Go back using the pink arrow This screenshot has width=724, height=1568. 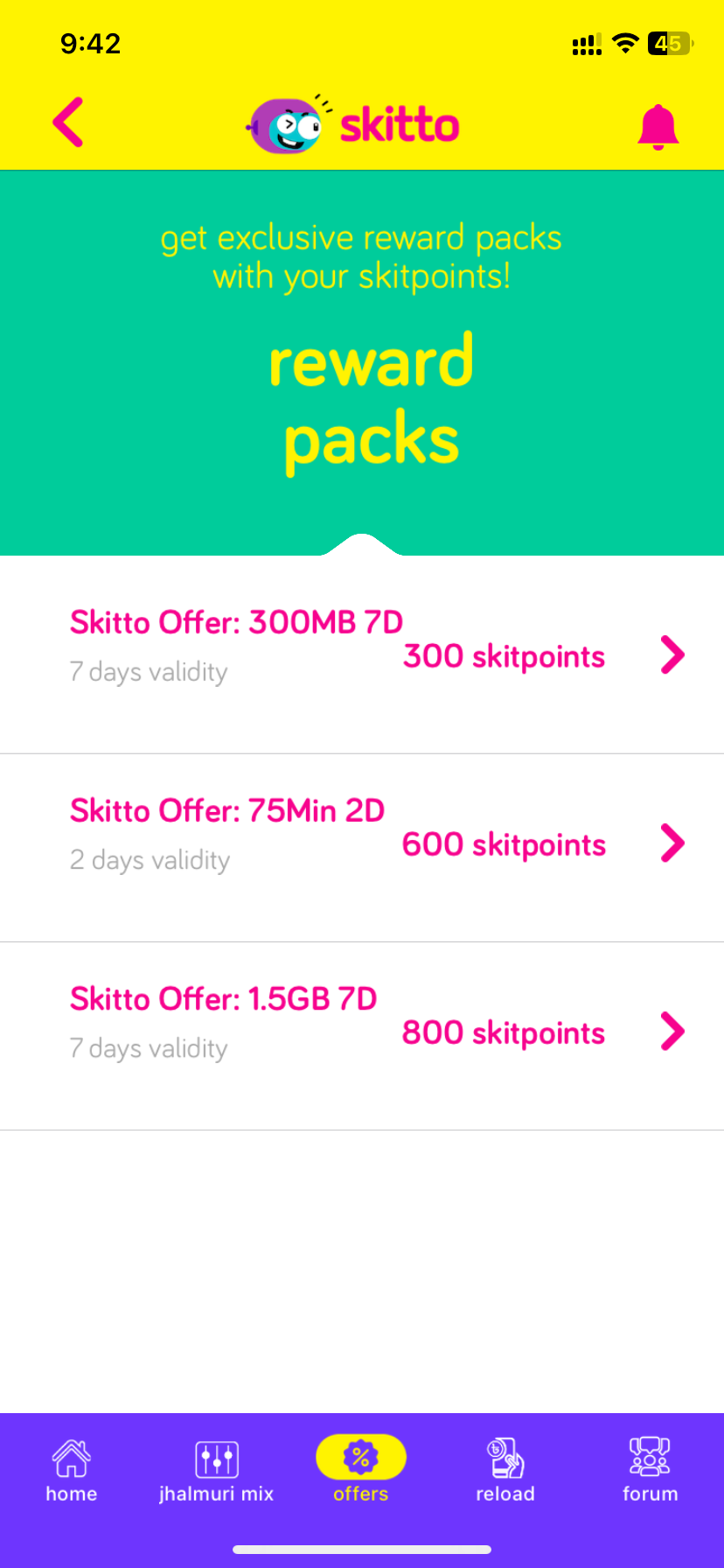(68, 122)
